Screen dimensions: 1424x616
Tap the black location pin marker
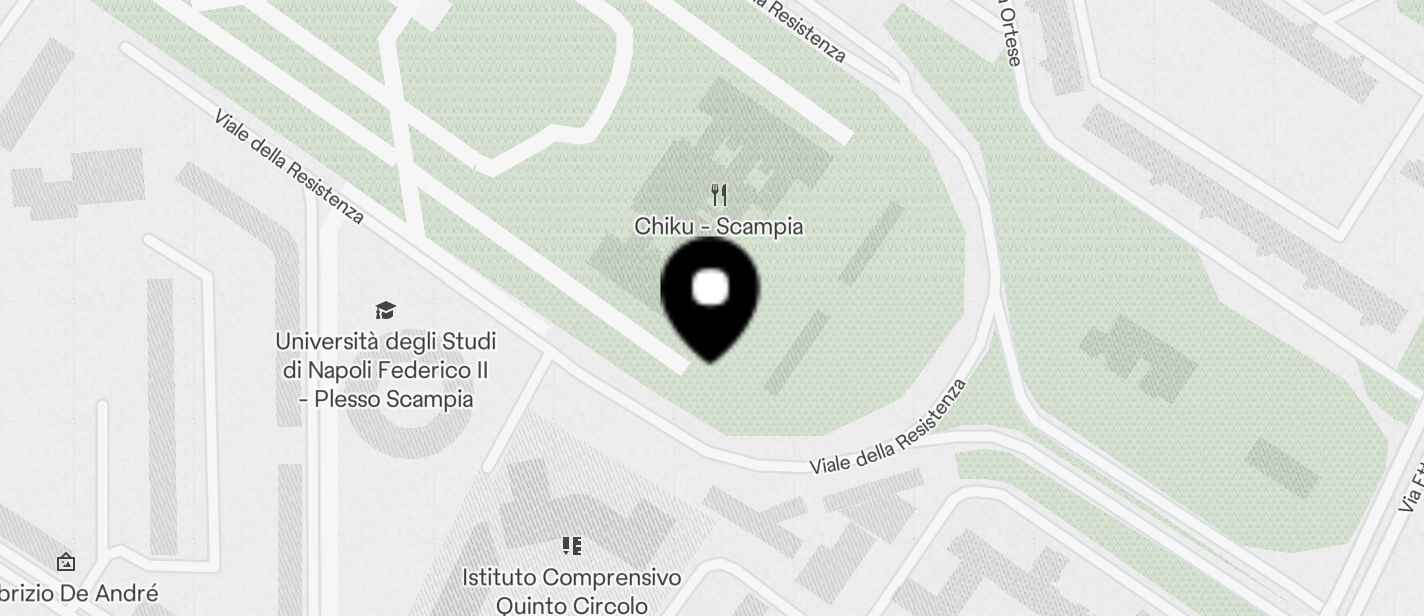(710, 296)
